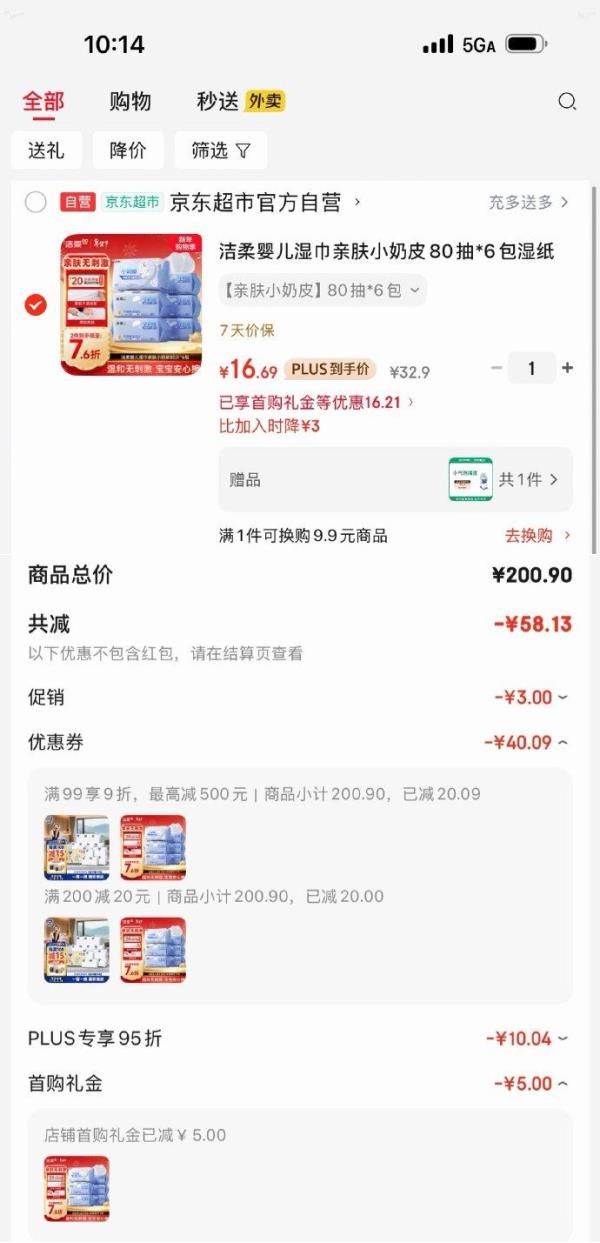Open the 赠品 gift row

point(395,479)
